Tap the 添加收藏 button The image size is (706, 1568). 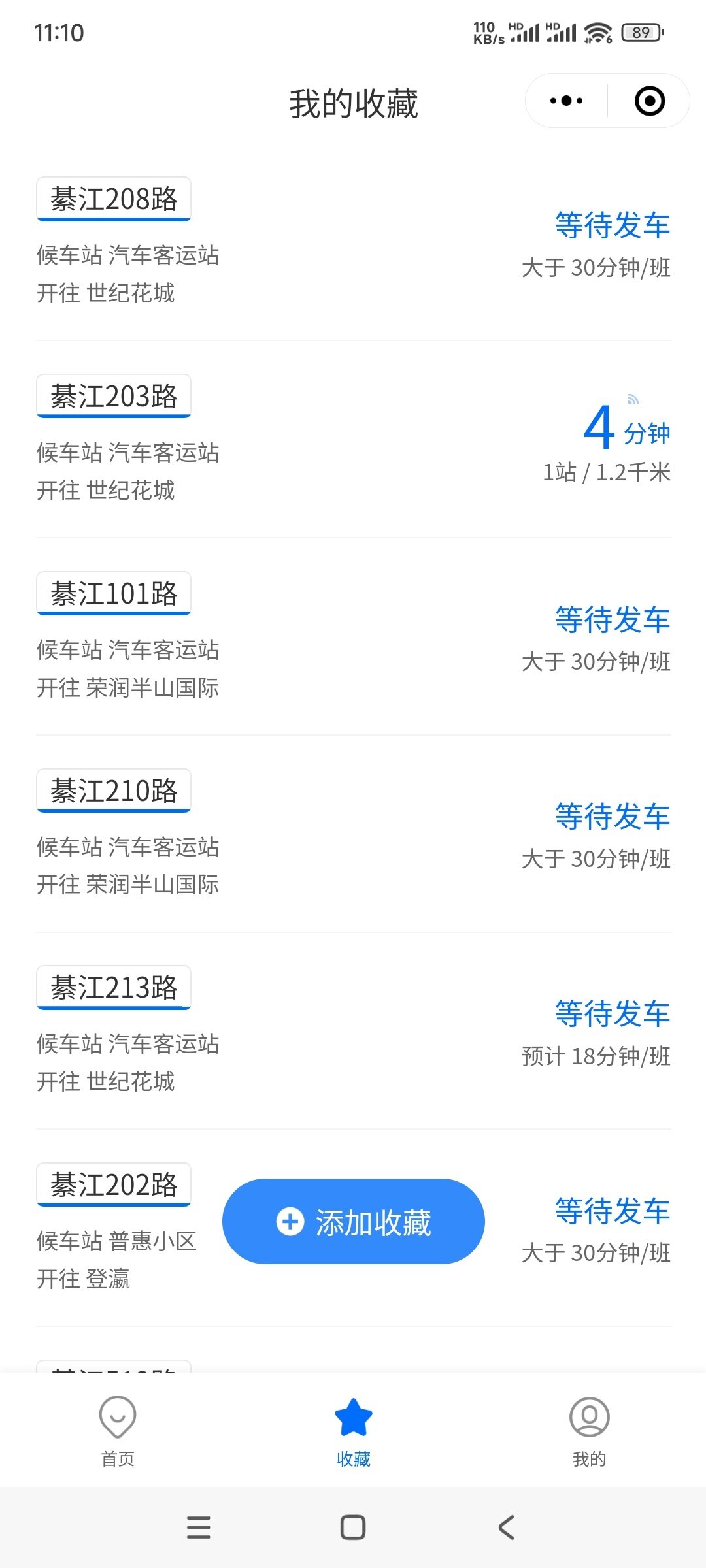pos(353,1221)
